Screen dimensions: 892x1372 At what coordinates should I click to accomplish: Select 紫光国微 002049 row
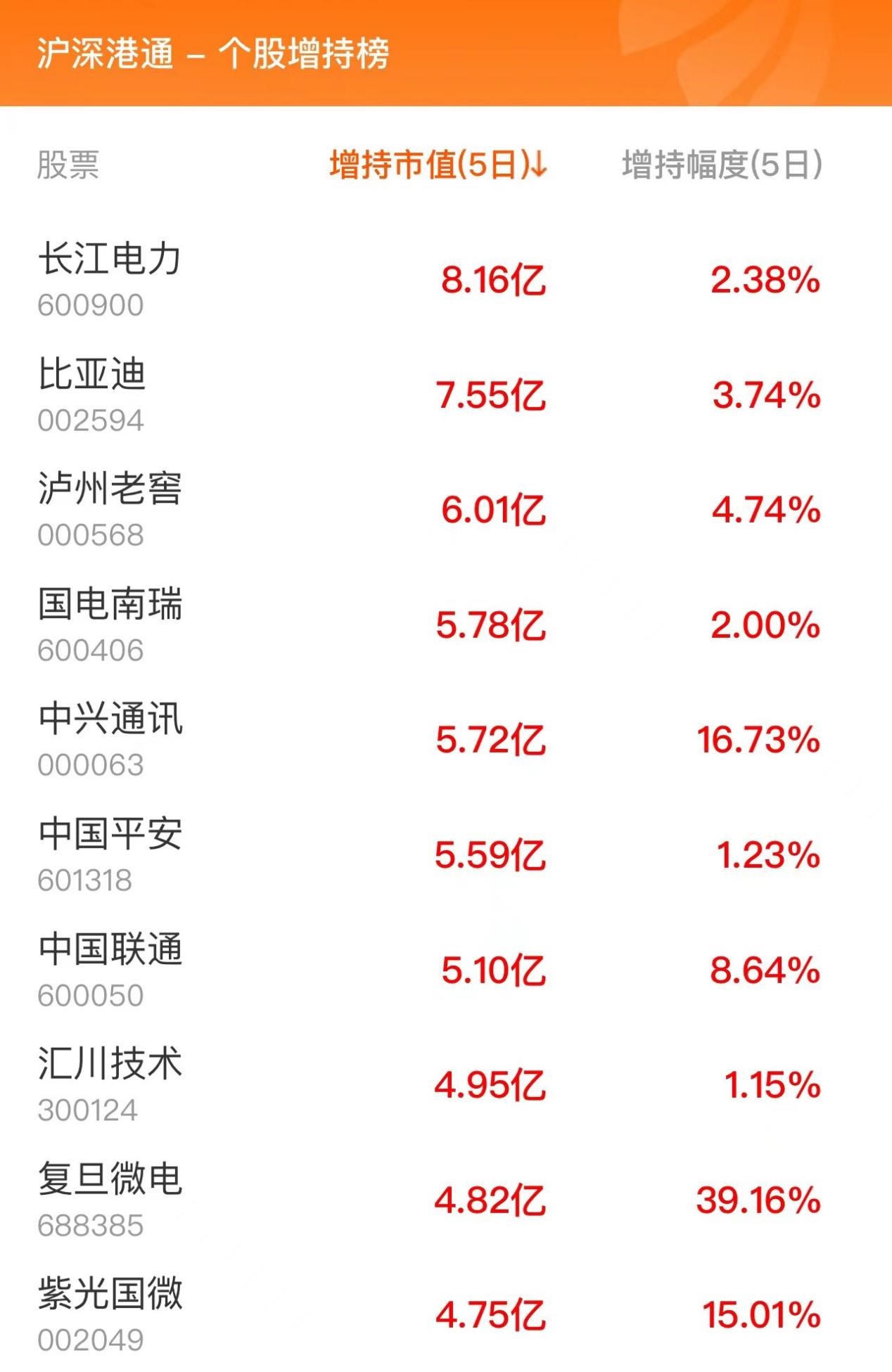(110, 1314)
